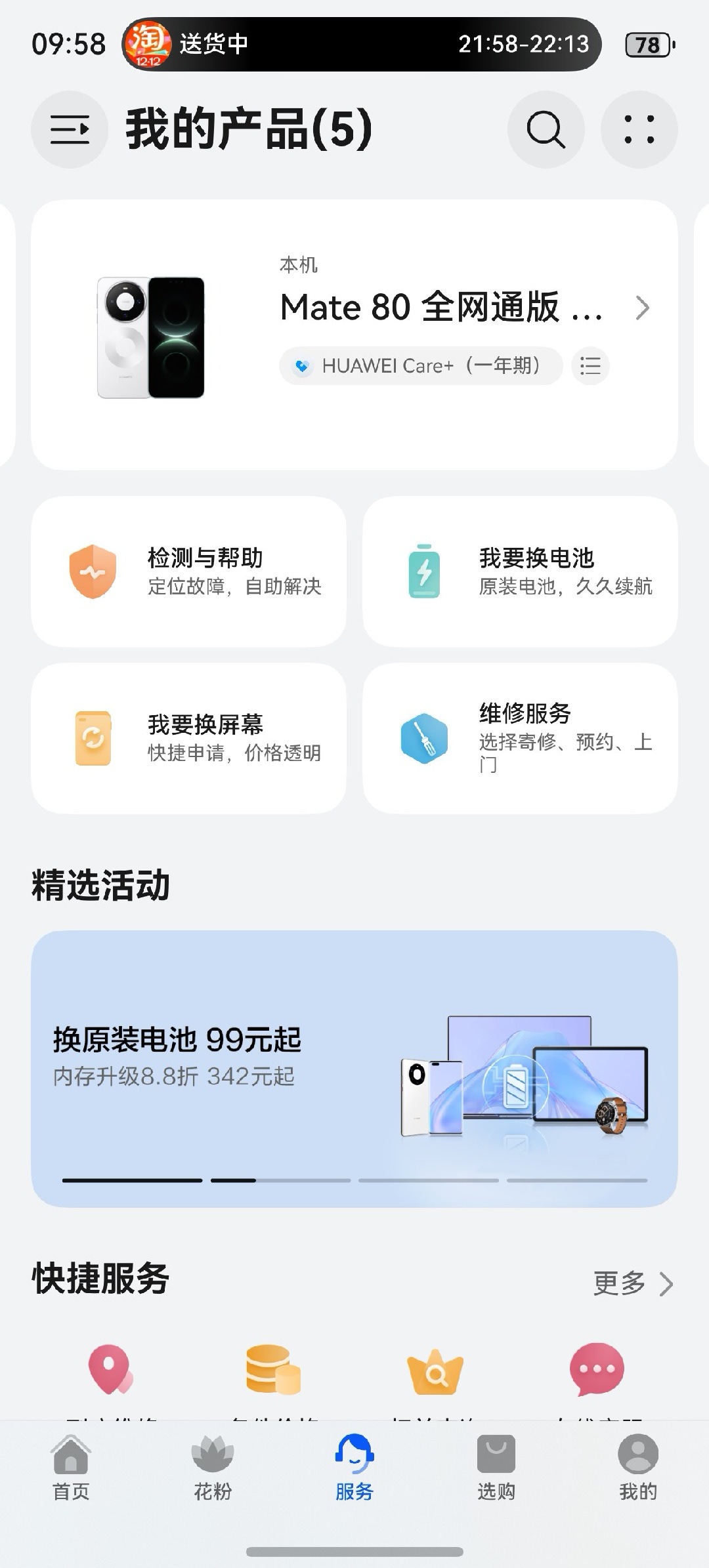Open the product list menu button
Viewport: 709px width, 1568px height.
[x=70, y=129]
